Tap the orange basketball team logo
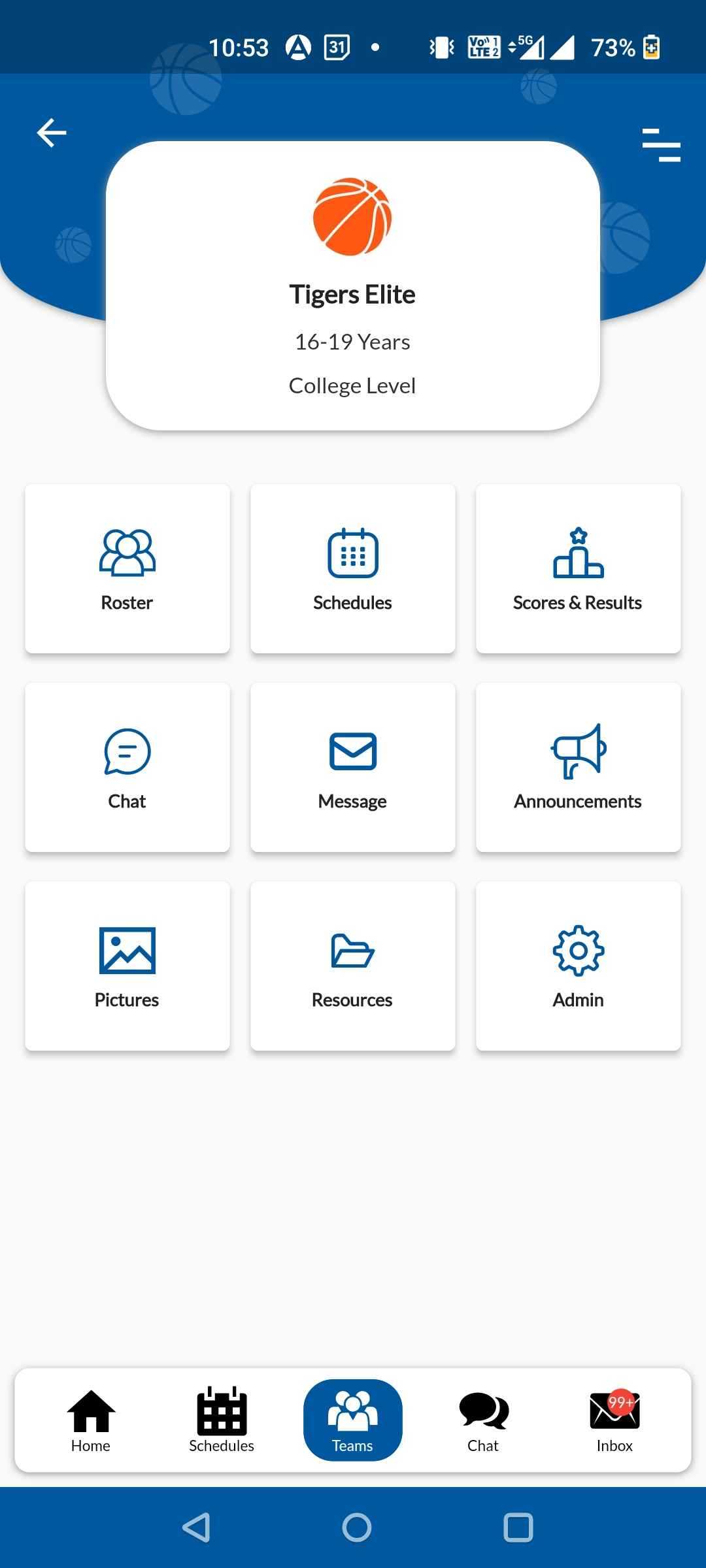 point(352,216)
